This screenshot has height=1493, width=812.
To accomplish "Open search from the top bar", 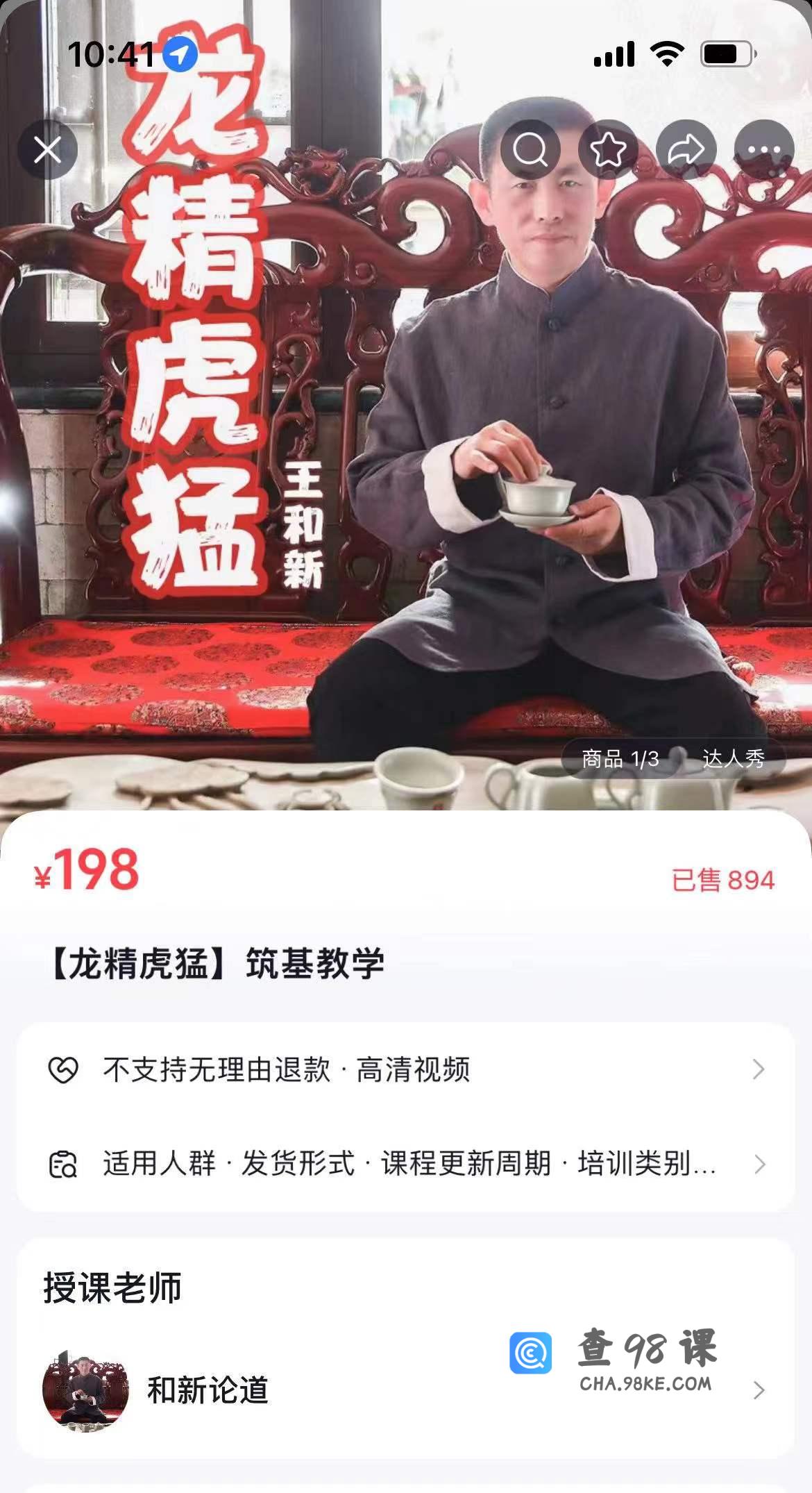I will (x=530, y=150).
